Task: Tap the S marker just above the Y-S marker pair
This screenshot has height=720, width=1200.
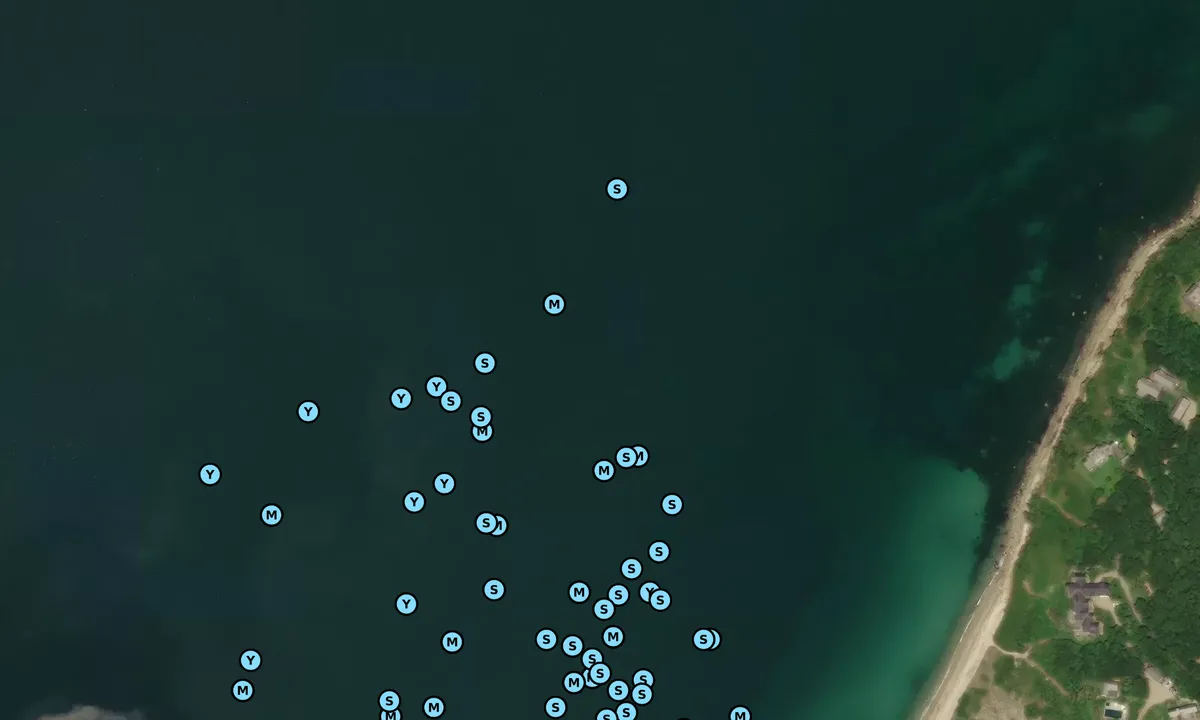Action: click(485, 363)
